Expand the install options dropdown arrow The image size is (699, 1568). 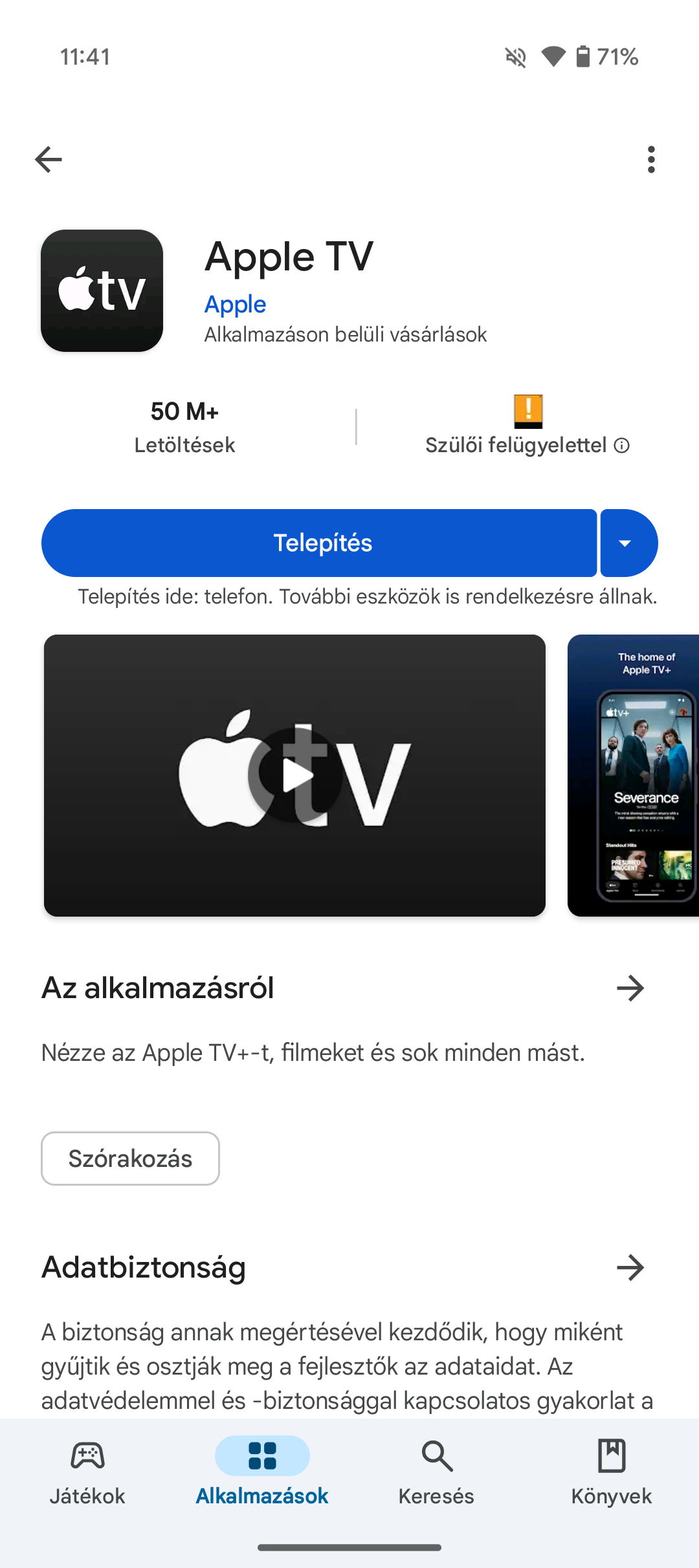(629, 543)
